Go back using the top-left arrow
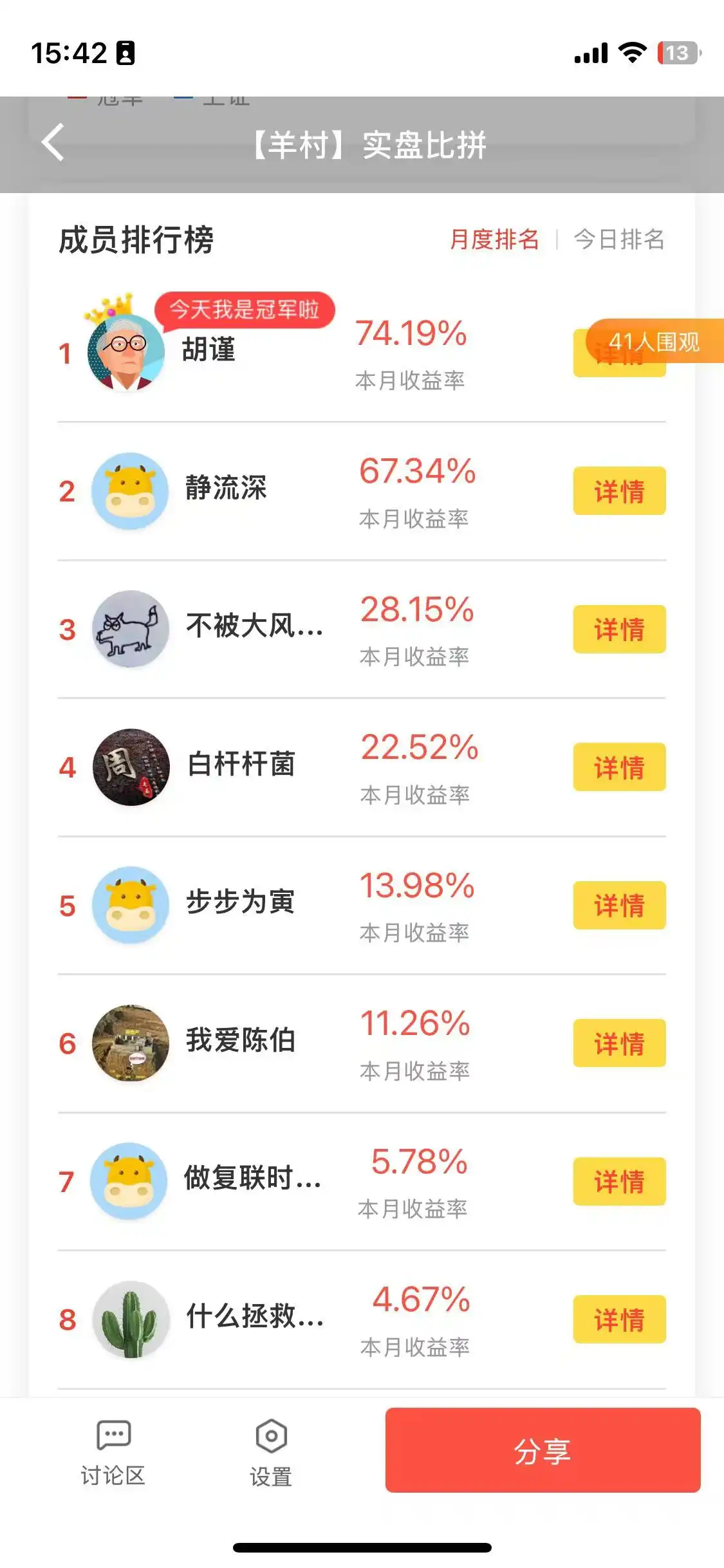 tap(53, 142)
